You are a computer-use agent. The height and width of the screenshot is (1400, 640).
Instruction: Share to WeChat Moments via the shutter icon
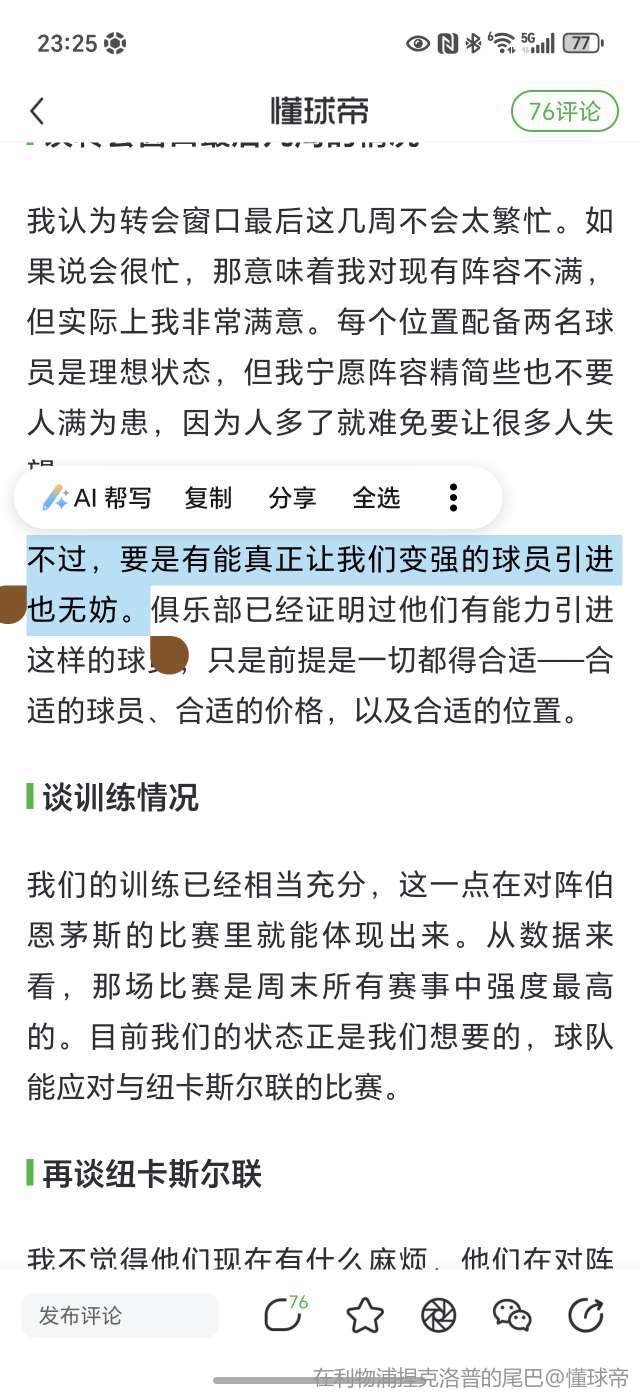click(438, 1315)
